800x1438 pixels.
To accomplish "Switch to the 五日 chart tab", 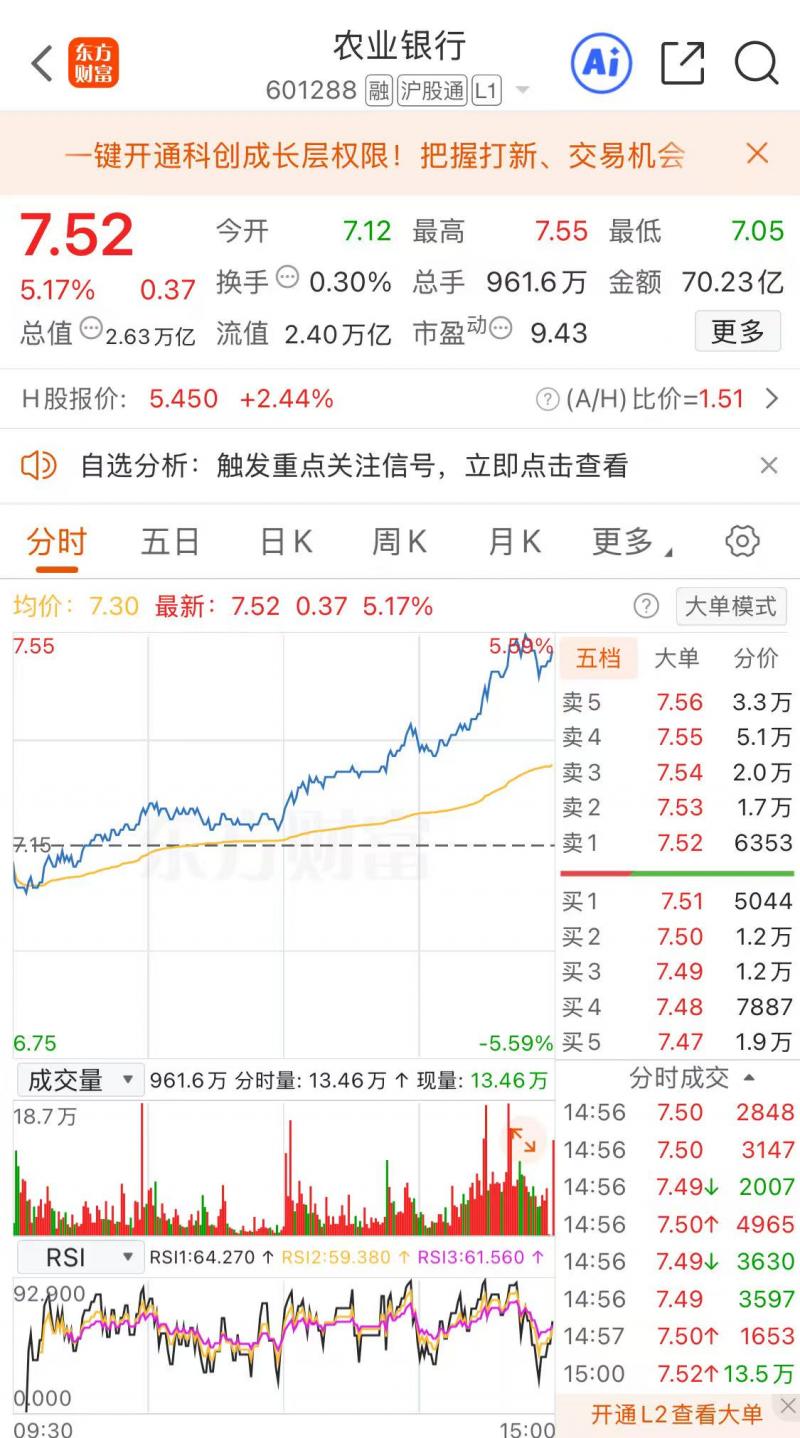I will (170, 542).
